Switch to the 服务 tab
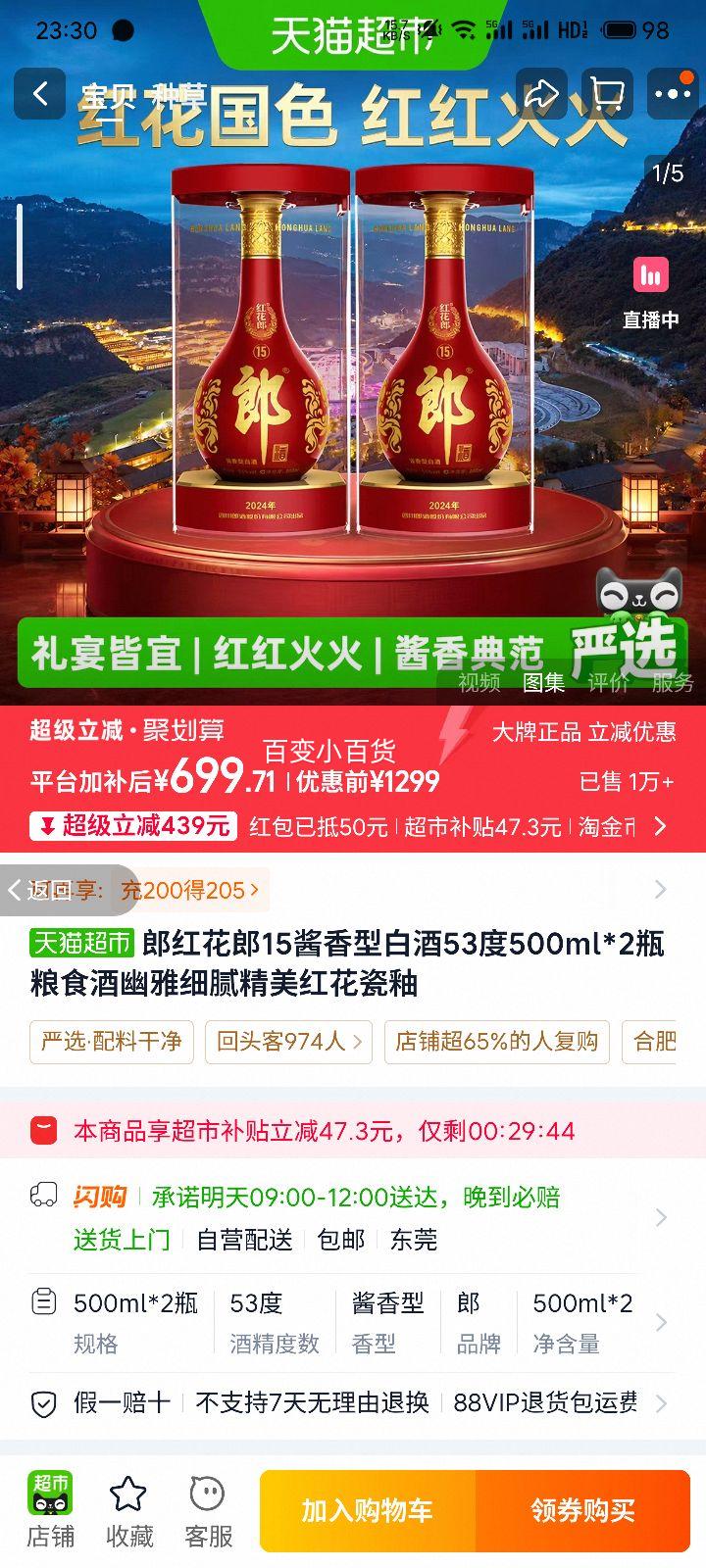Viewport: 706px width, 1568px height. click(x=673, y=682)
